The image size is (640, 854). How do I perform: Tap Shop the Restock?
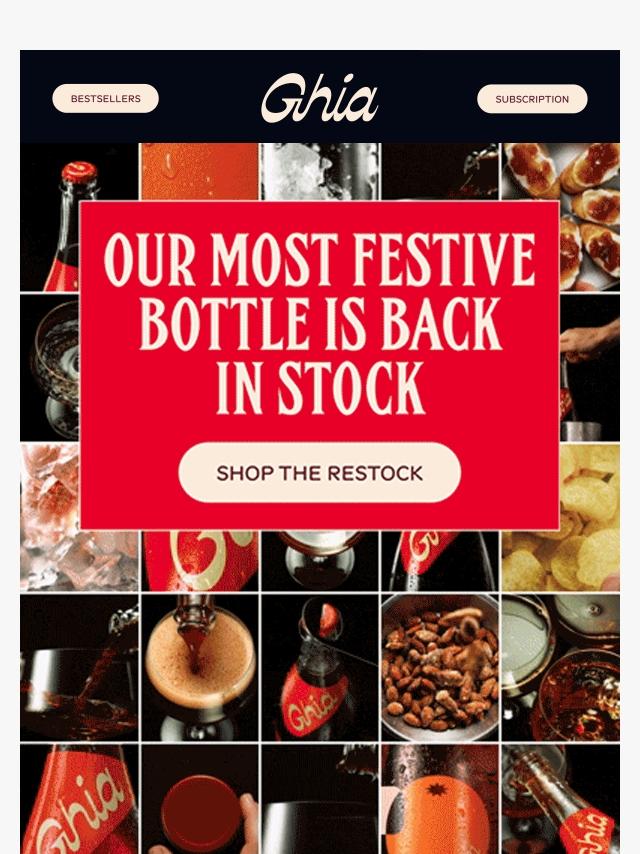click(320, 472)
